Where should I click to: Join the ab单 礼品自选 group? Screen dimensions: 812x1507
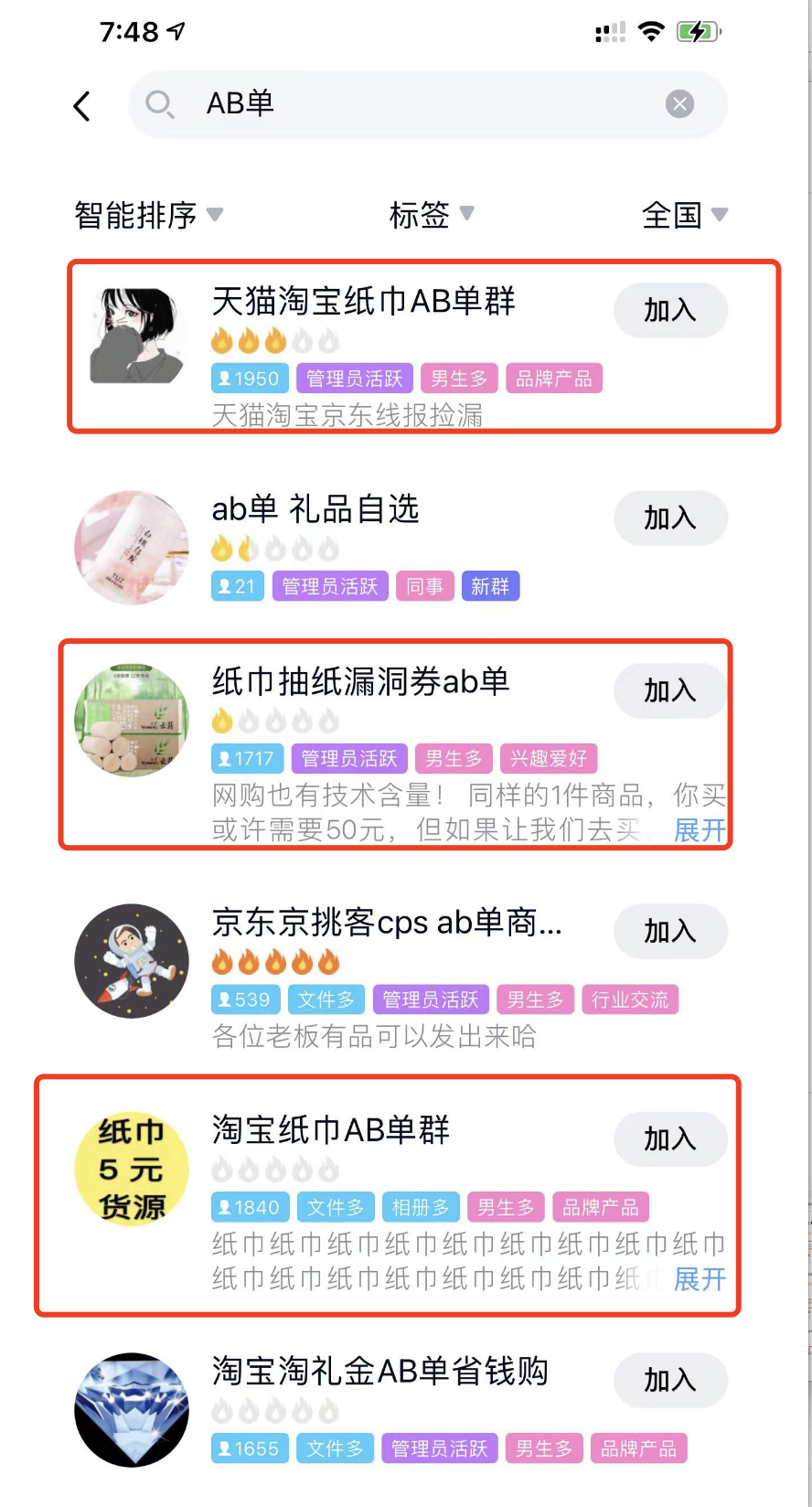(669, 518)
